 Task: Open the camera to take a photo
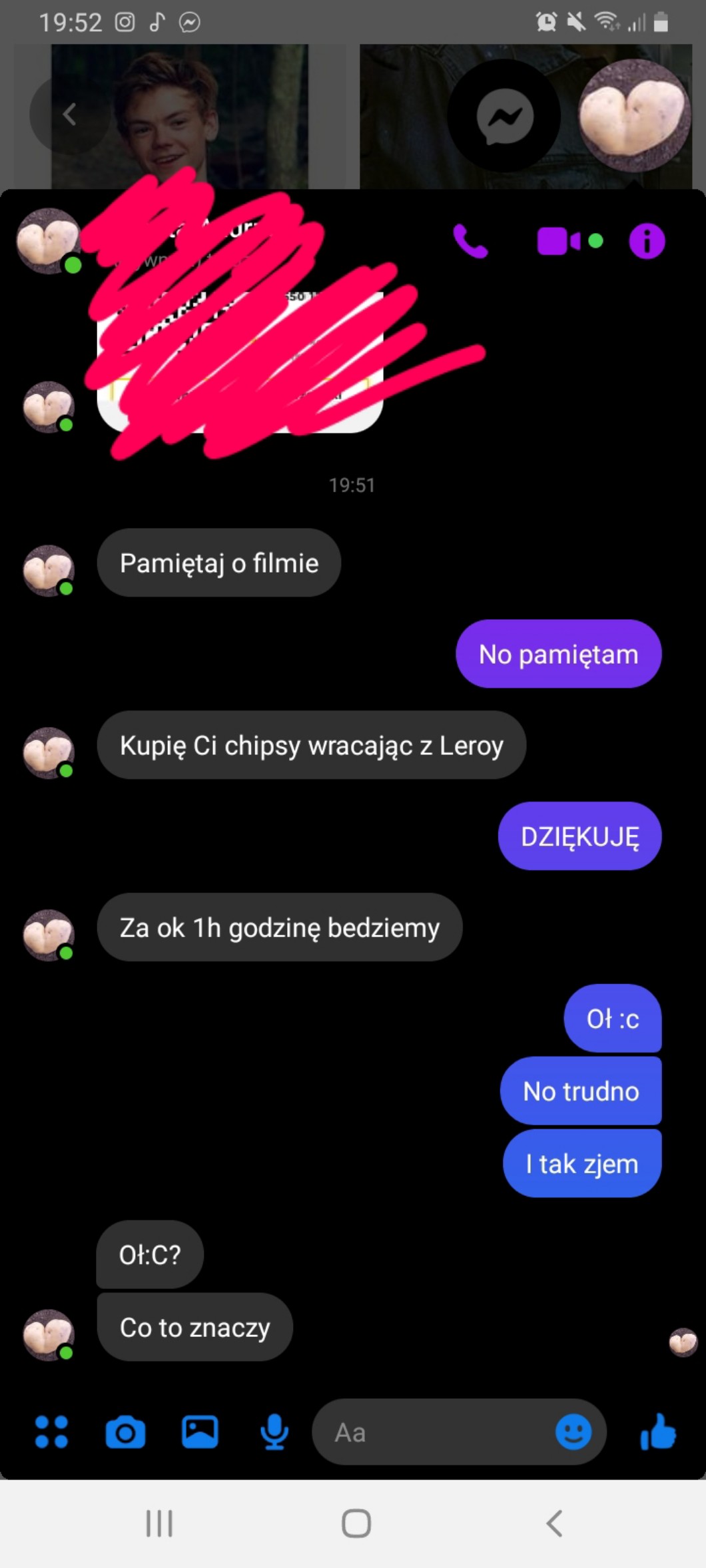tap(125, 1432)
